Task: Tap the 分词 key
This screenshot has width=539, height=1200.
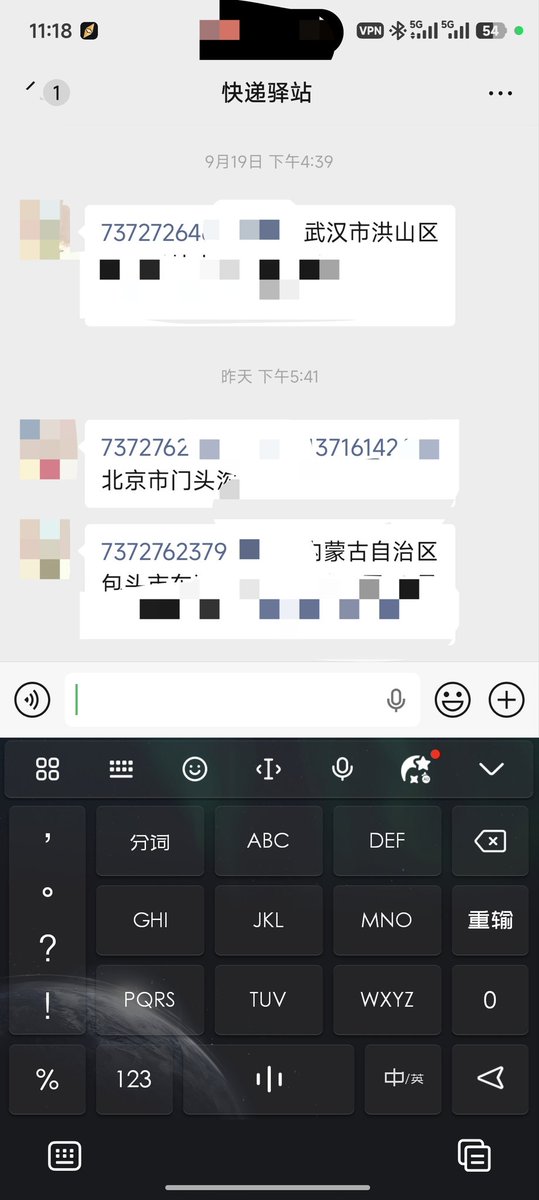Action: (x=150, y=841)
